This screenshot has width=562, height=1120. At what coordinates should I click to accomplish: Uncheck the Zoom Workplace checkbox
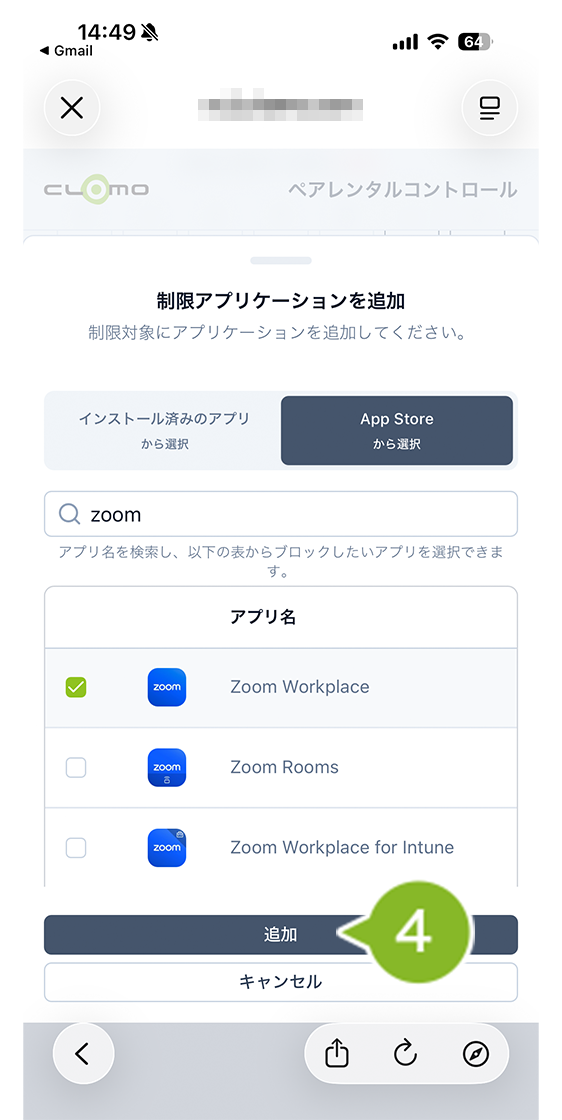[76, 687]
